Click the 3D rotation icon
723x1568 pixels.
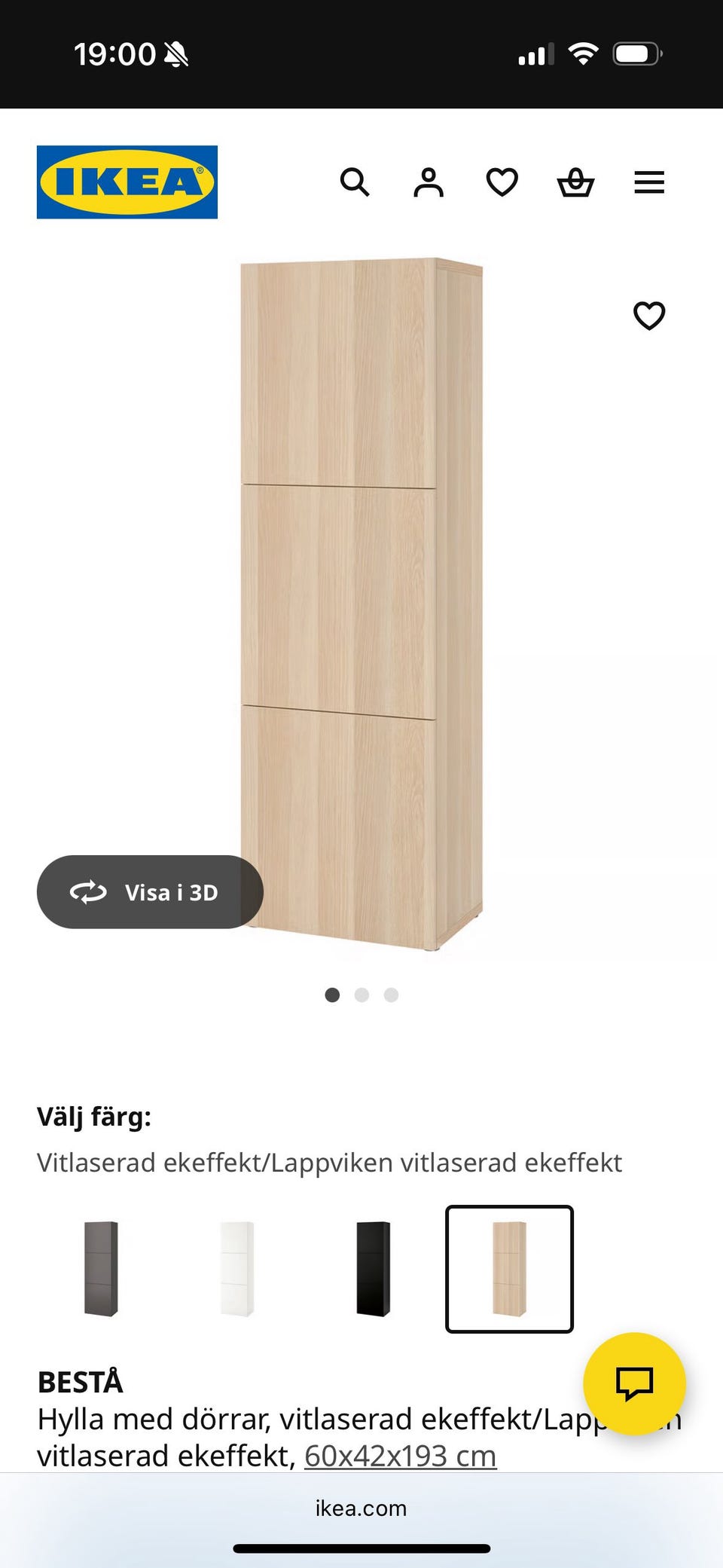click(88, 892)
